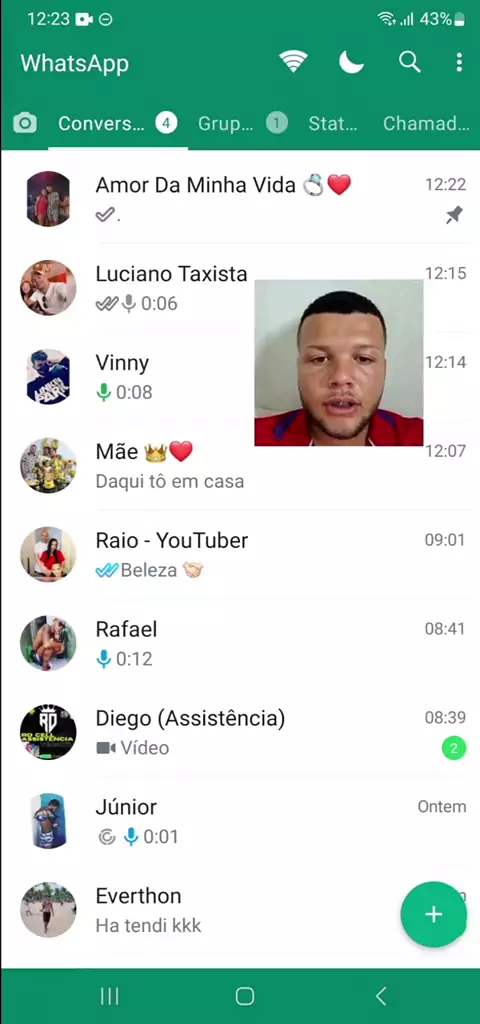Viewport: 480px width, 1024px height.
Task: Open the Luciano Taxista conversation
Action: click(240, 287)
